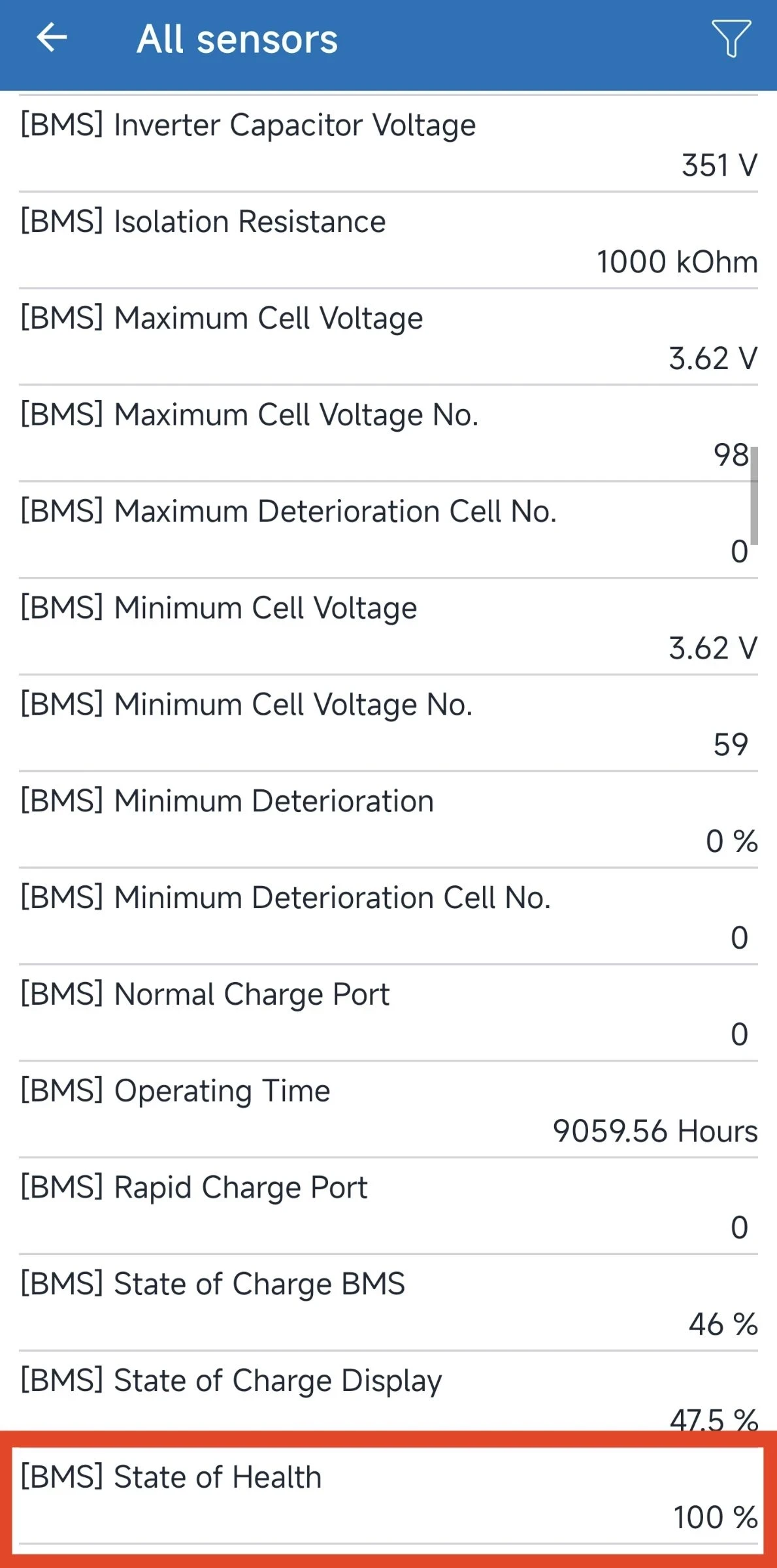Select the [BMS] Maximum Cell Voltage entry
Image resolution: width=777 pixels, height=1568 pixels.
388,336
